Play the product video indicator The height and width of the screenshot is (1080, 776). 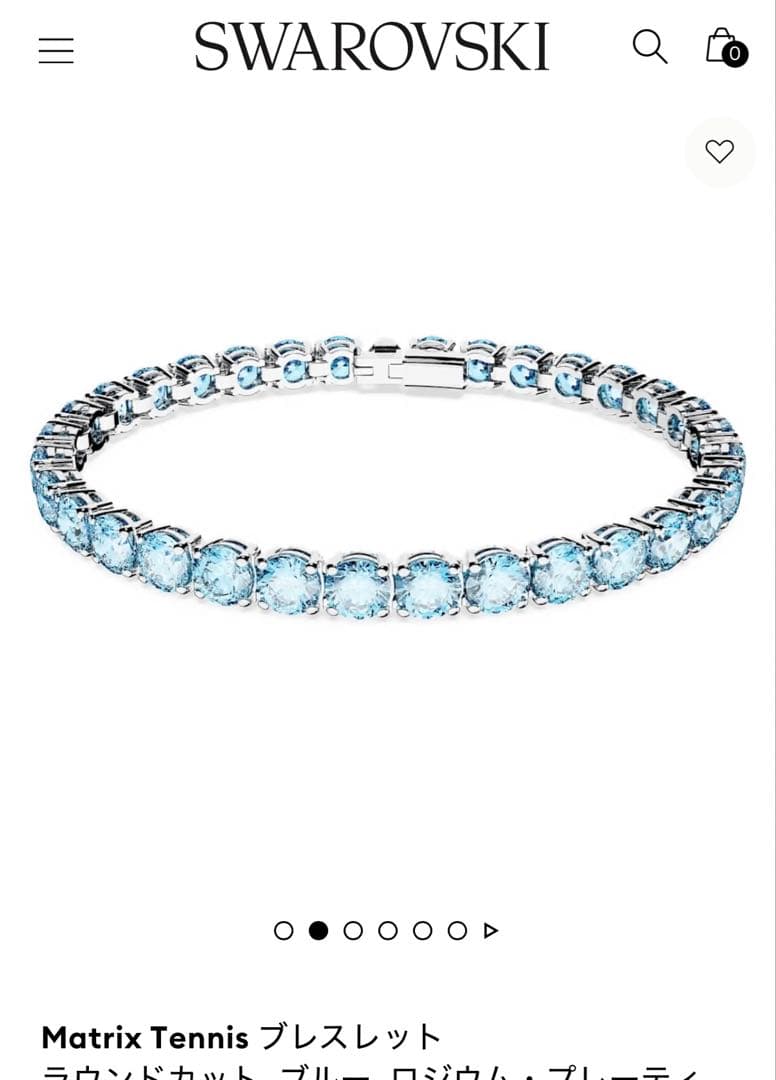[x=490, y=931]
